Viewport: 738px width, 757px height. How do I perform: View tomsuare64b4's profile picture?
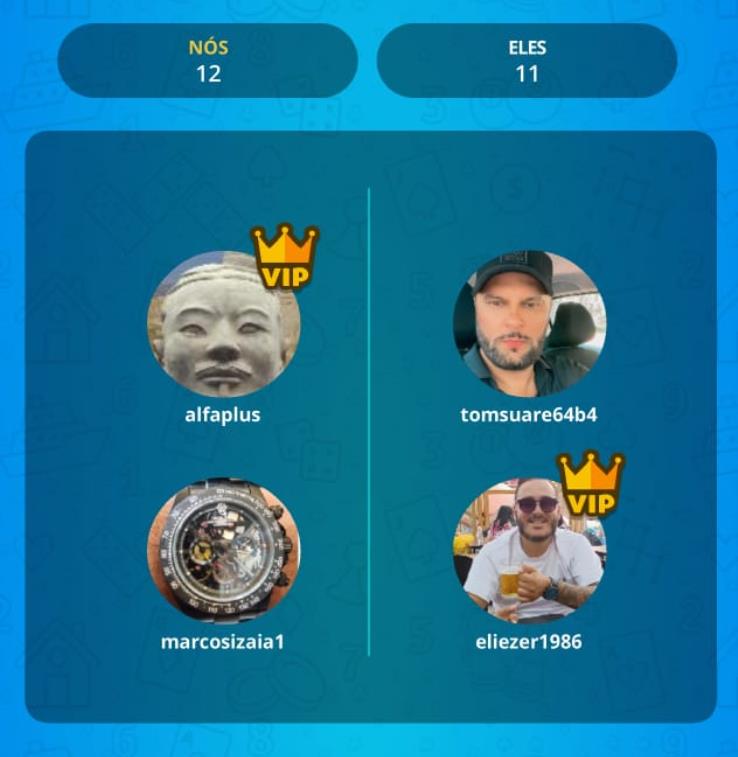529,324
